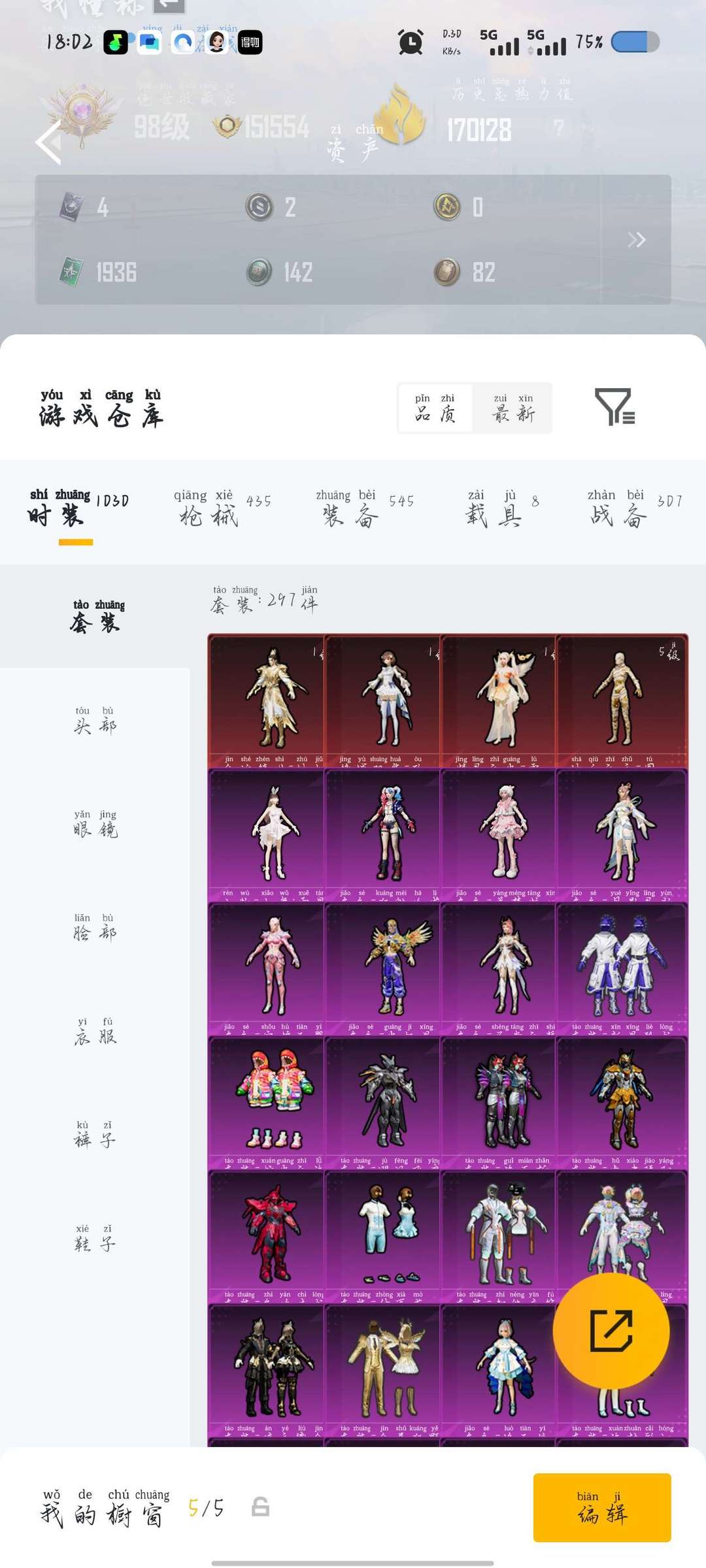The width and height of the screenshot is (706, 1568).
Task: Sort warehouse by 品质
Action: point(435,408)
